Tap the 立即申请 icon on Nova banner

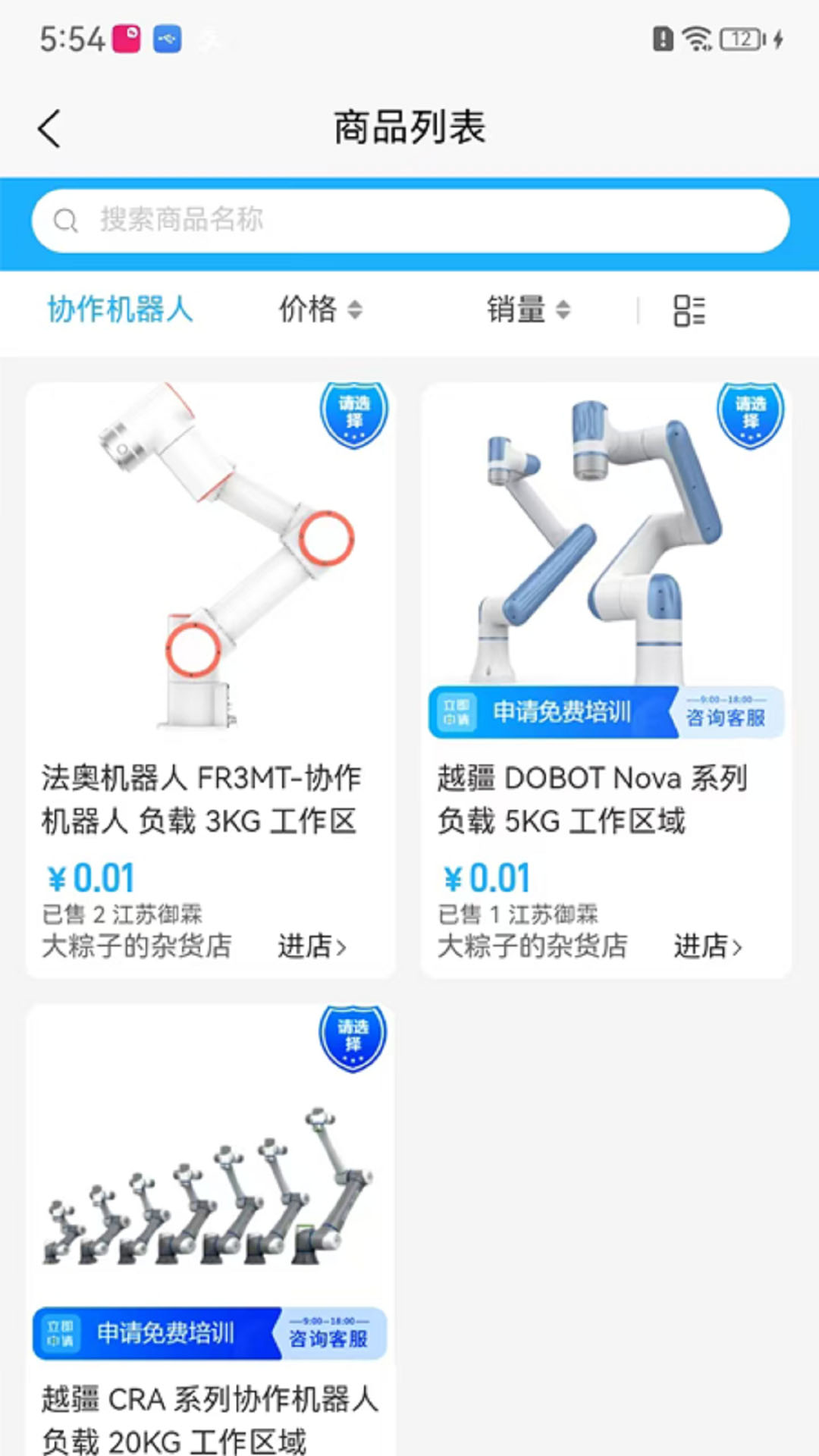[459, 713]
